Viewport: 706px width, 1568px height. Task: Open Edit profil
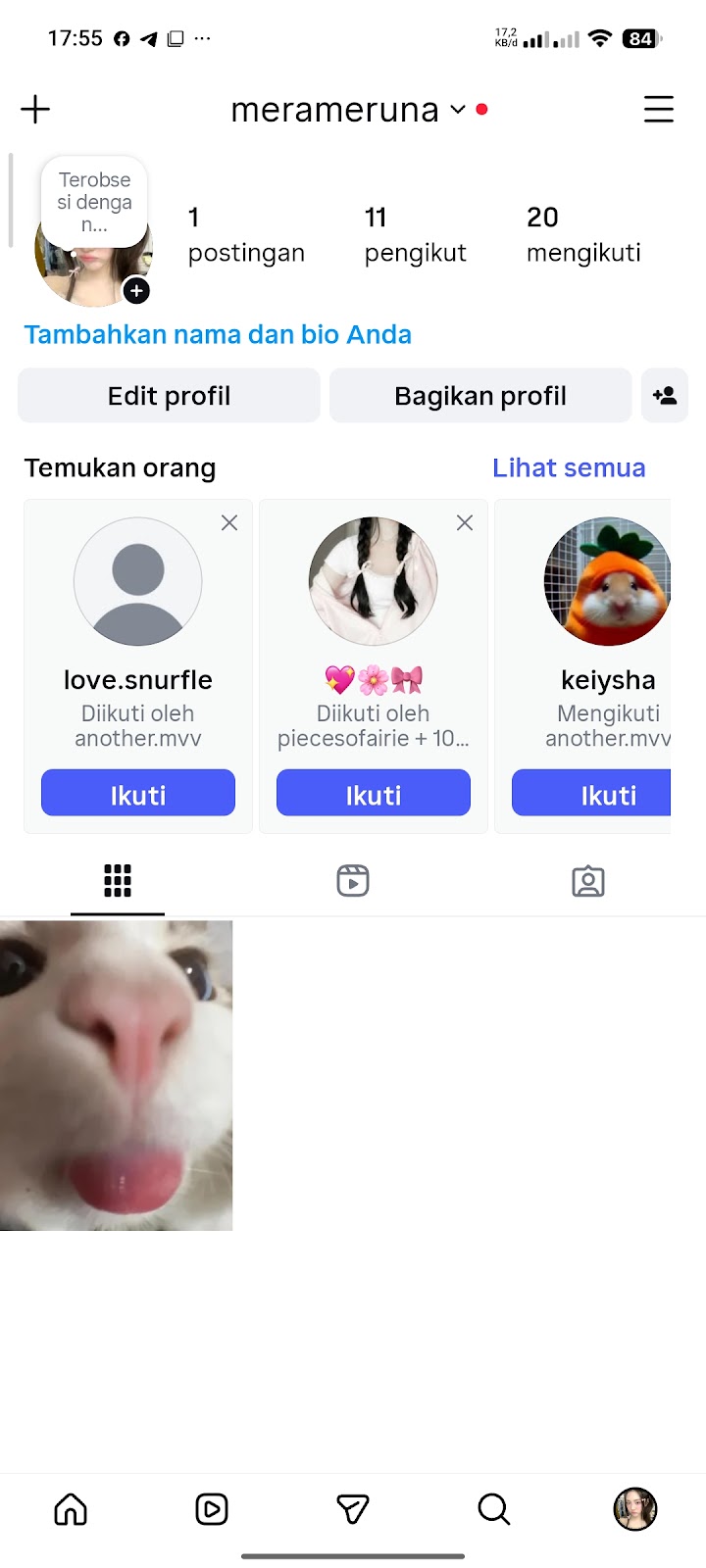click(x=169, y=396)
